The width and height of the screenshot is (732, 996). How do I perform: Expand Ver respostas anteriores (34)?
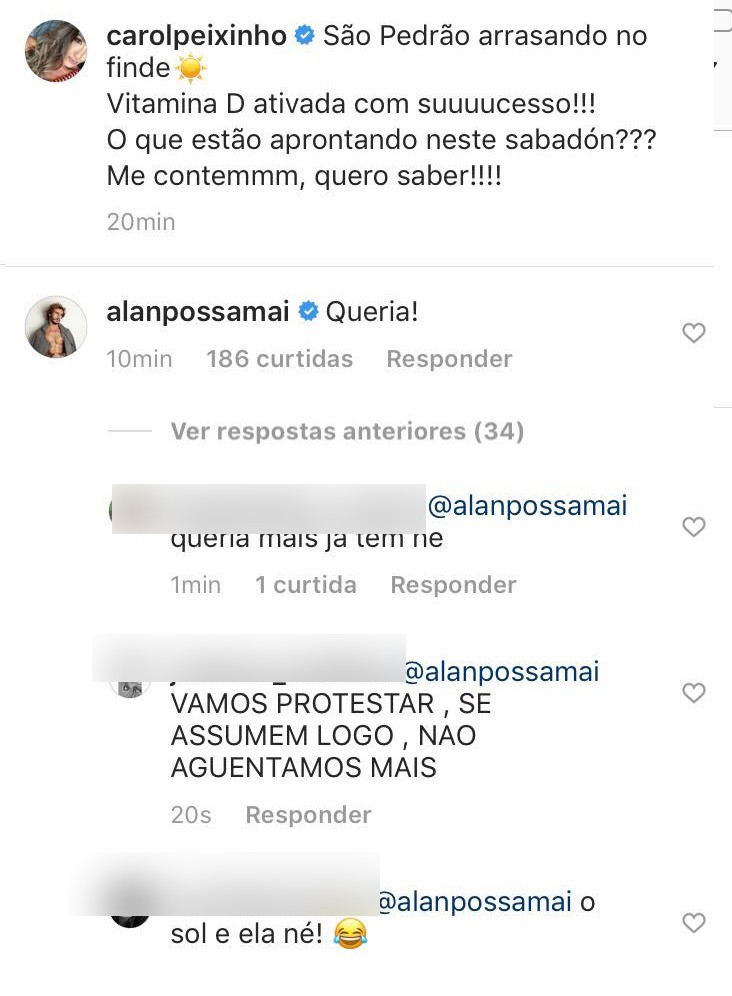[x=347, y=431]
